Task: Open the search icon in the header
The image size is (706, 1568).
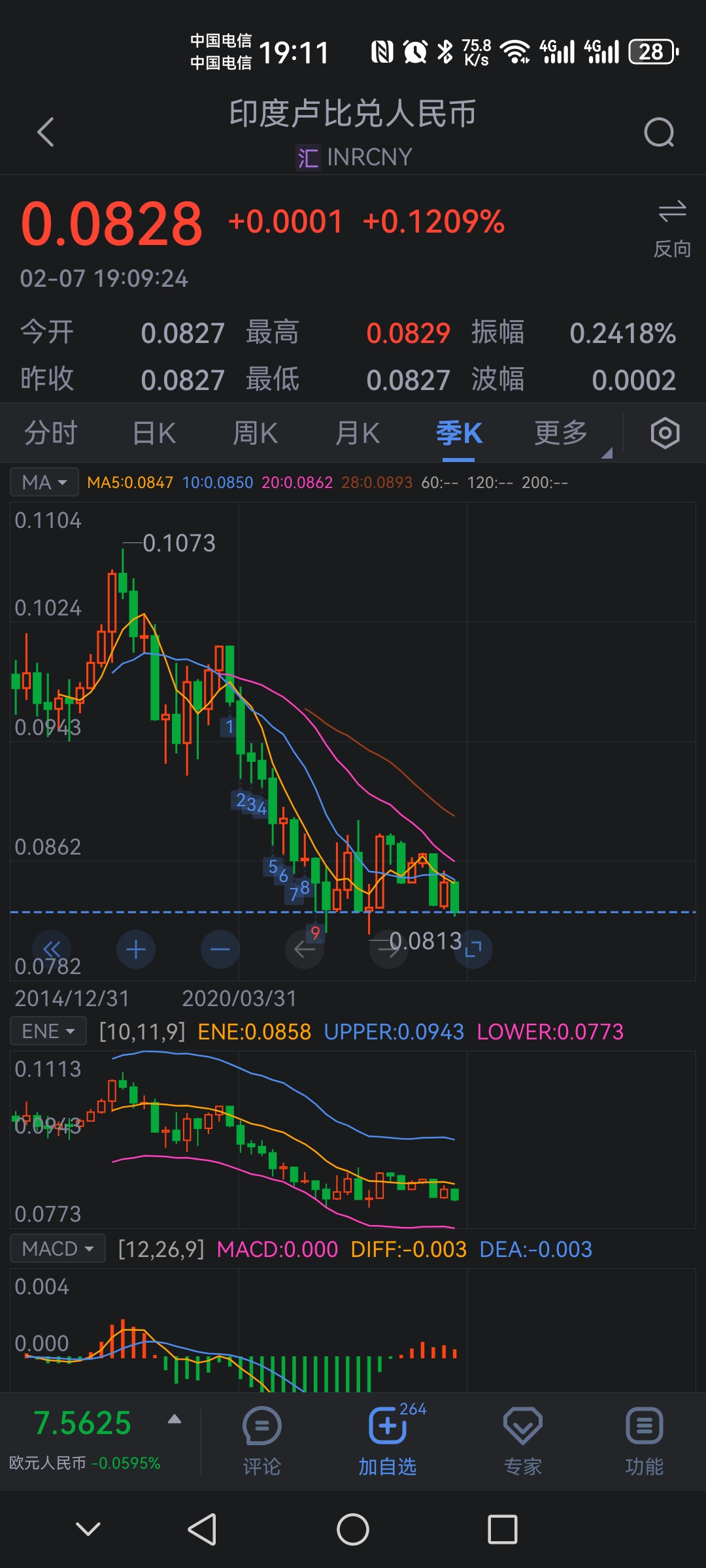Action: (658, 133)
